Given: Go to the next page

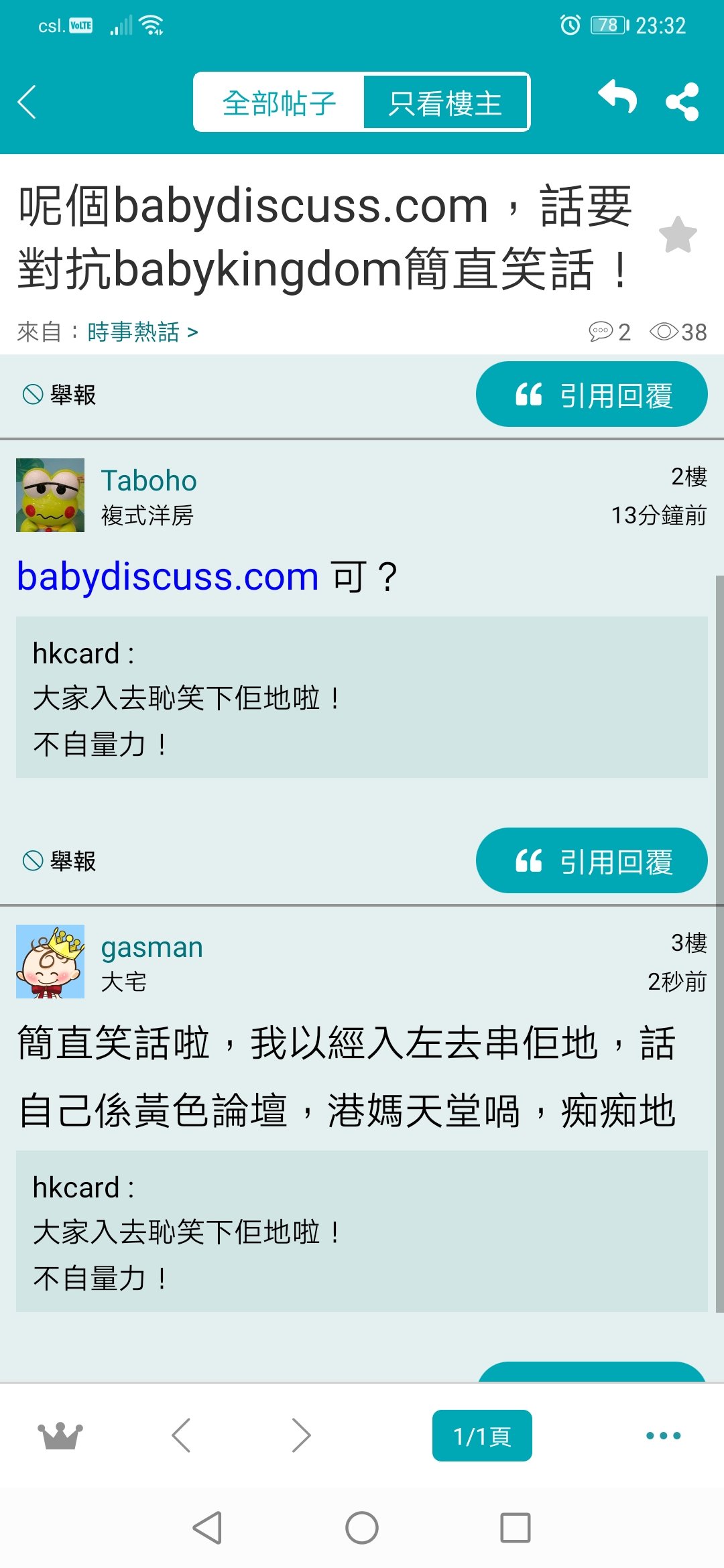Looking at the screenshot, I should [302, 1435].
